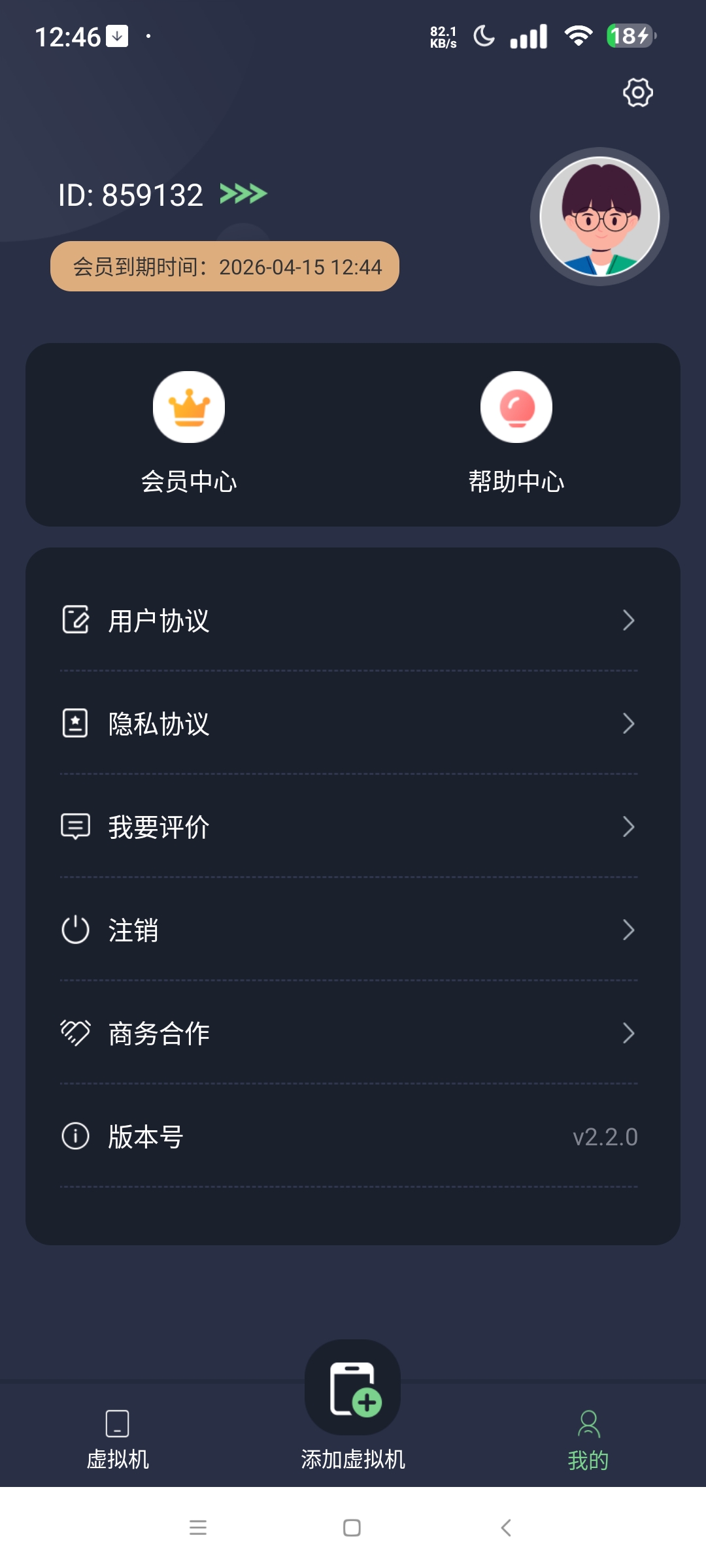
Task: Open the help center bulb icon
Action: (x=516, y=406)
